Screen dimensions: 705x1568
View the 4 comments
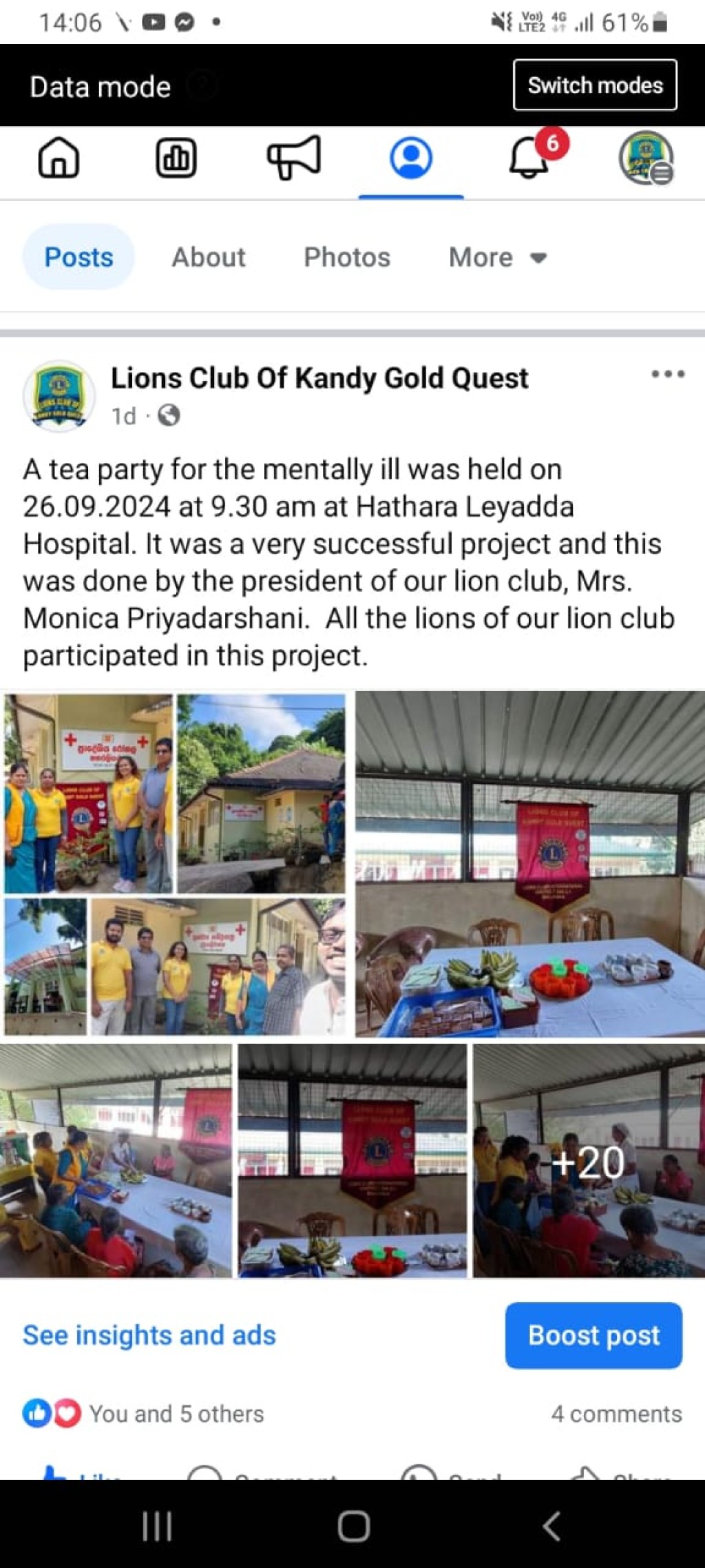(616, 1414)
